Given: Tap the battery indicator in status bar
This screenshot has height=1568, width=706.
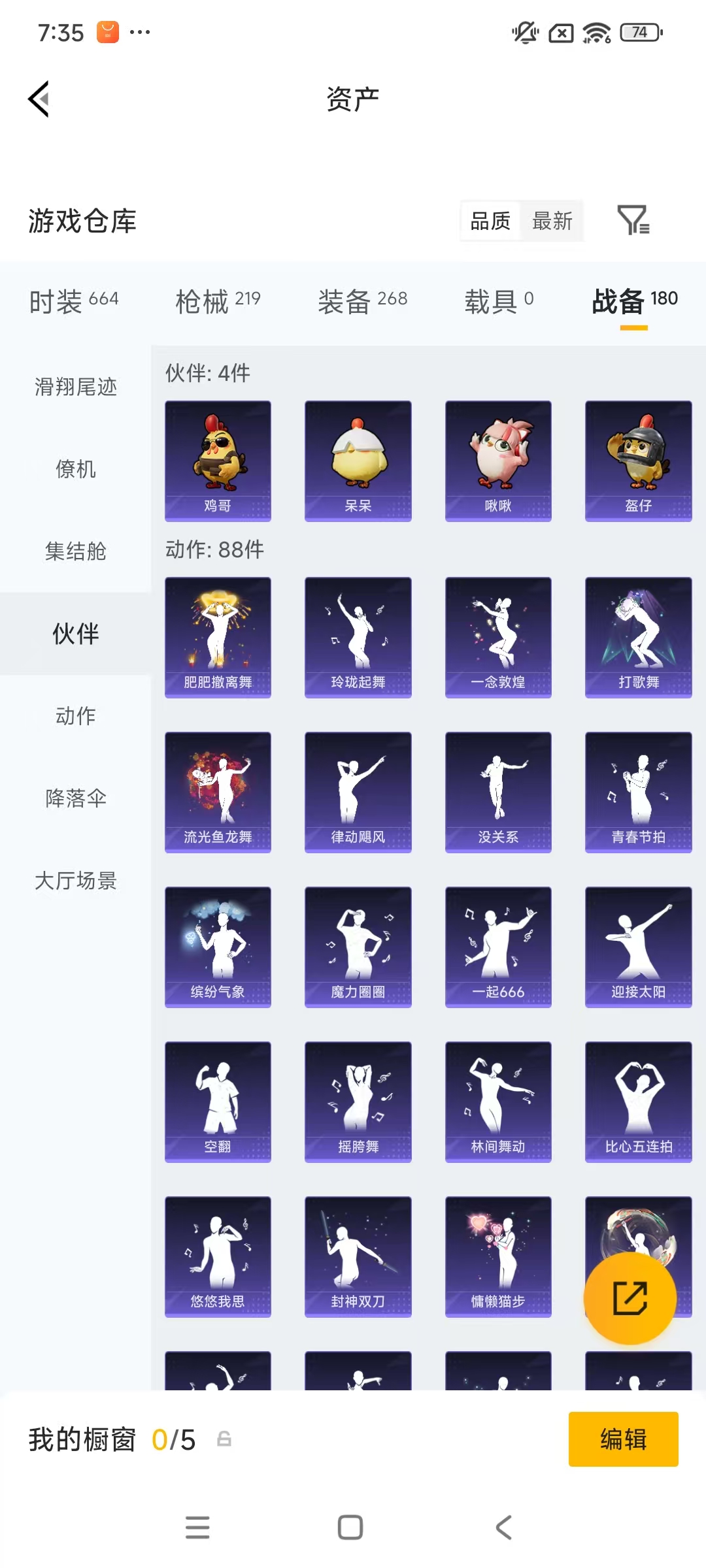Looking at the screenshot, I should click(639, 33).
